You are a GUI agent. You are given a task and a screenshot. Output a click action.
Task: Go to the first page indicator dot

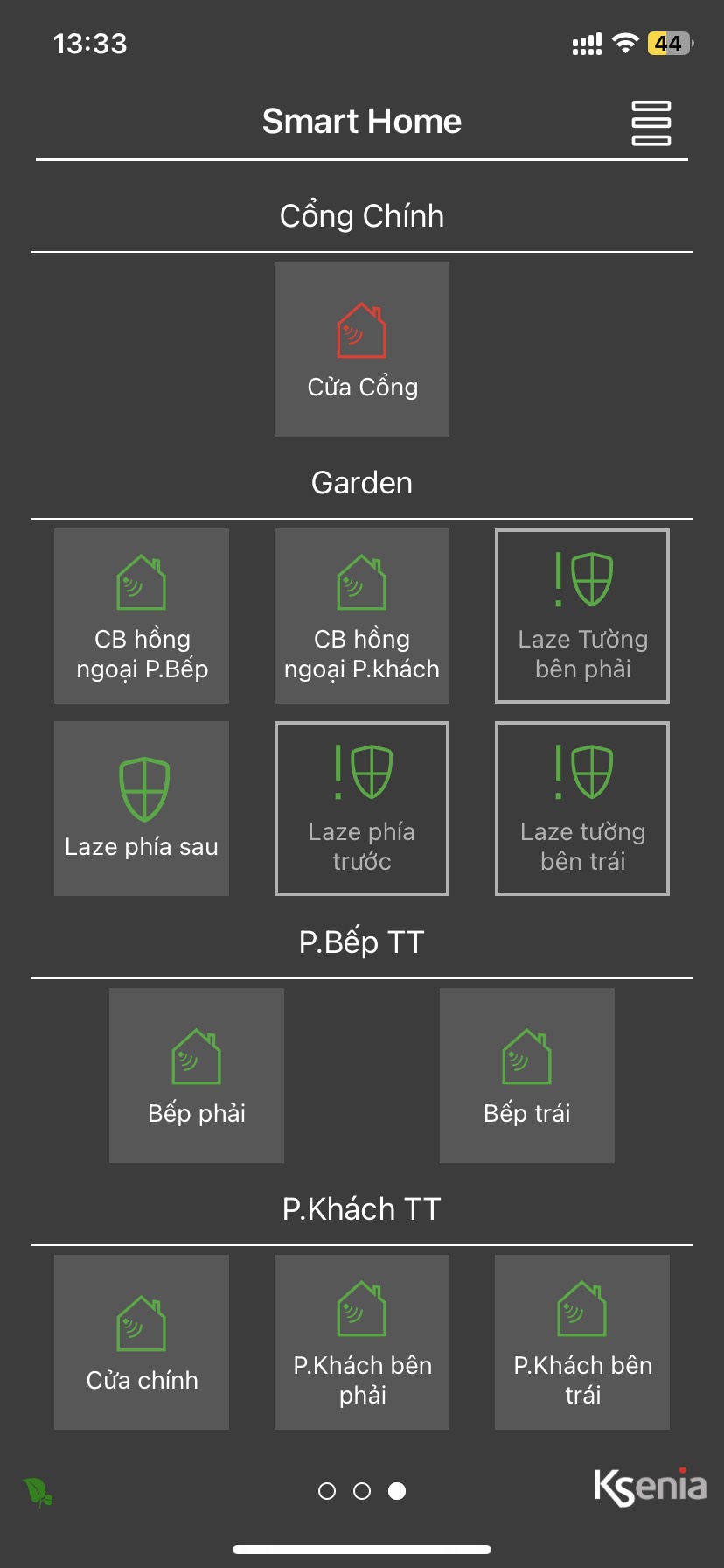click(327, 1491)
